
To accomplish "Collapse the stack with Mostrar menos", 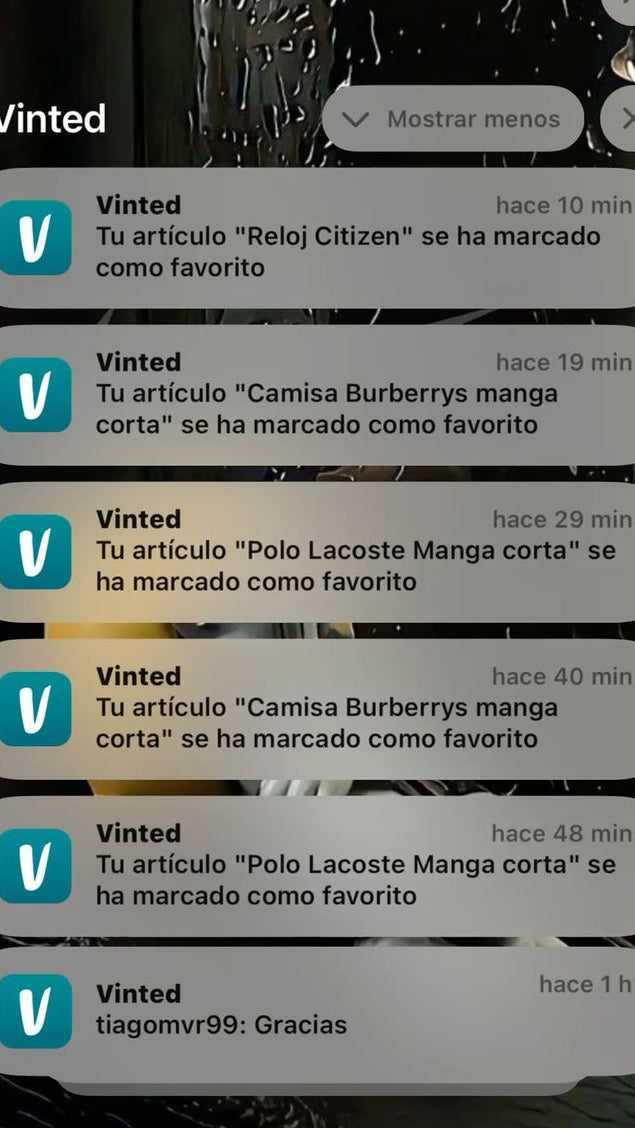I will tap(454, 119).
